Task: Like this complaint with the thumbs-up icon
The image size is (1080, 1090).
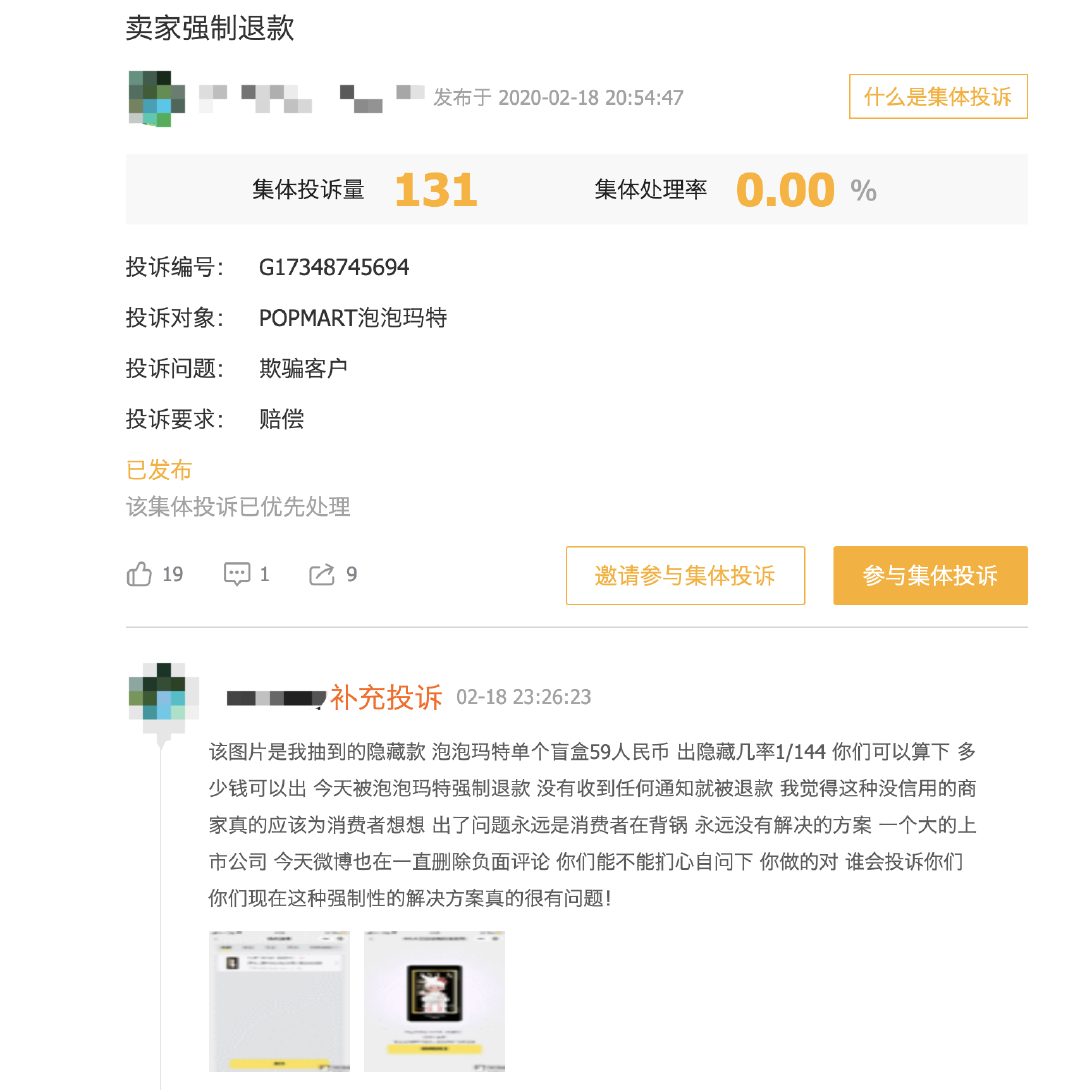Action: pyautogui.click(x=139, y=574)
